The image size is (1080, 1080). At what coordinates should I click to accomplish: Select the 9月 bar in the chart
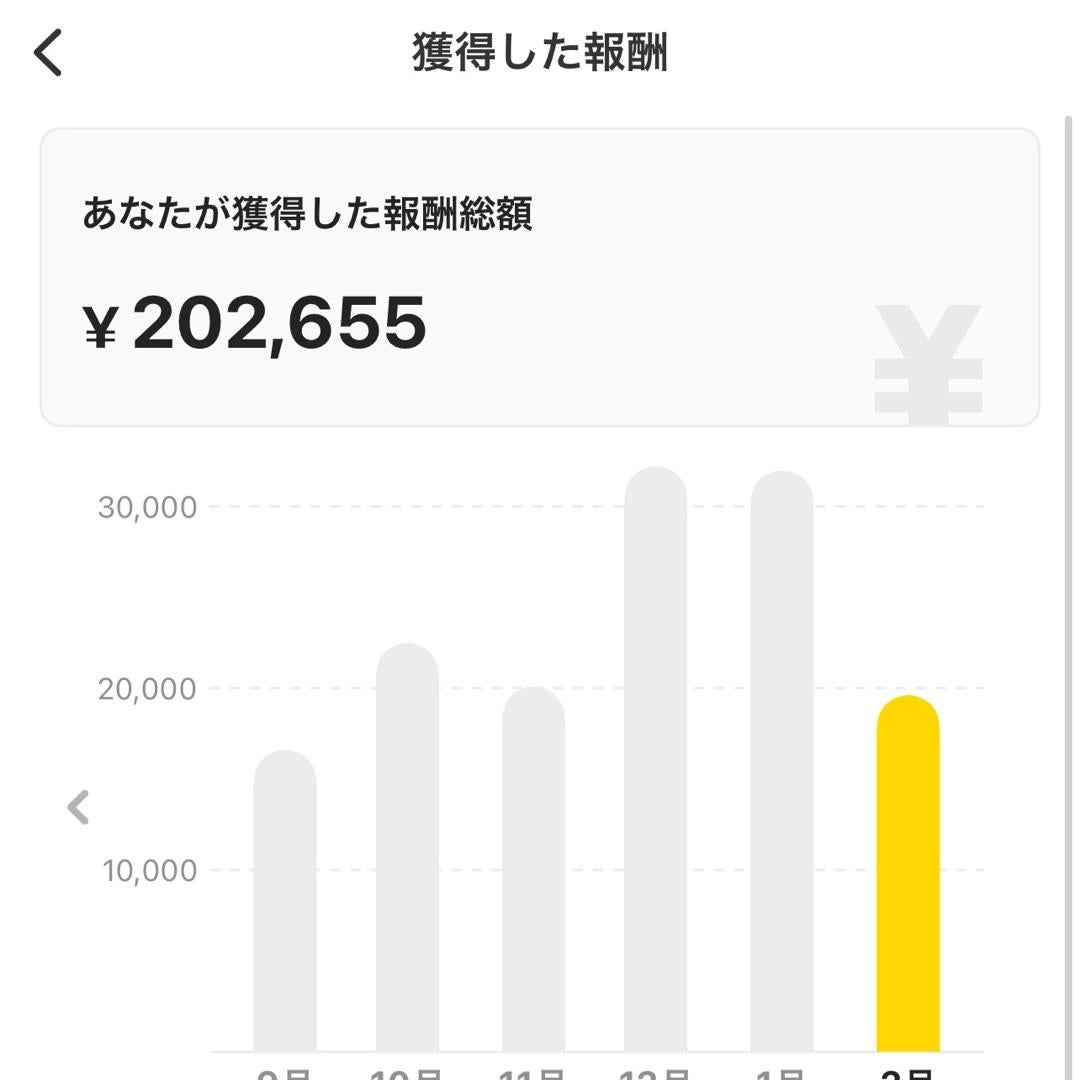tap(285, 900)
